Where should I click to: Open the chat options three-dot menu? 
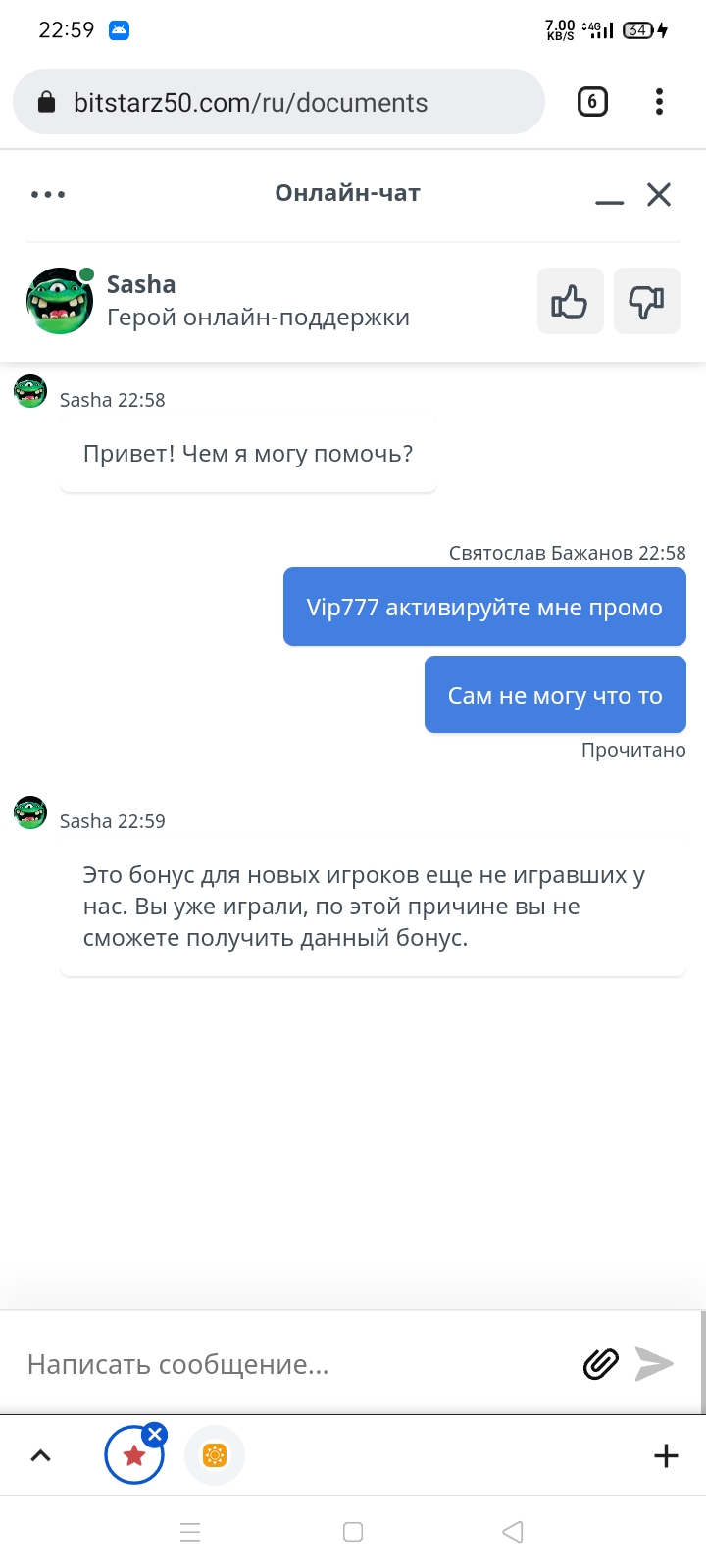(x=48, y=194)
